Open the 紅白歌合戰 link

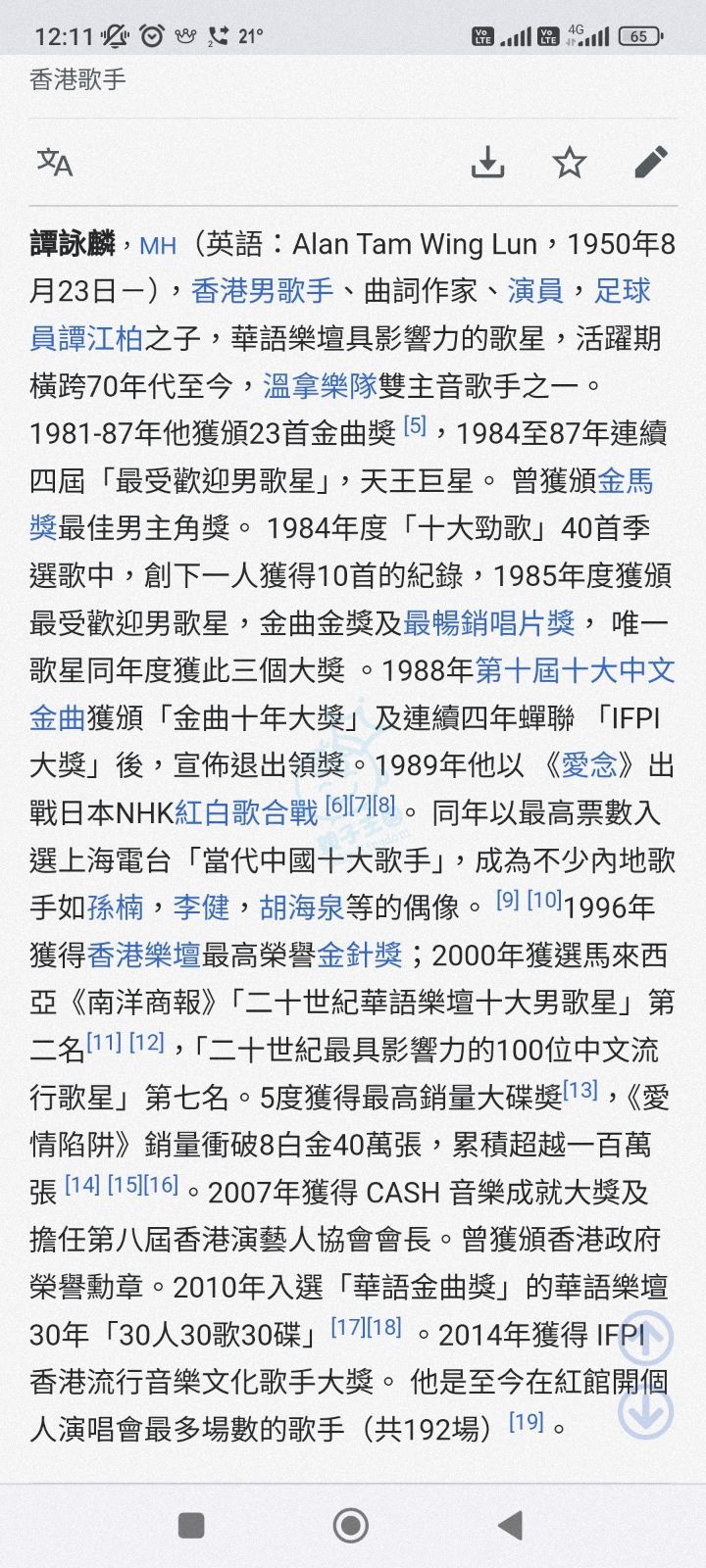coord(246,812)
